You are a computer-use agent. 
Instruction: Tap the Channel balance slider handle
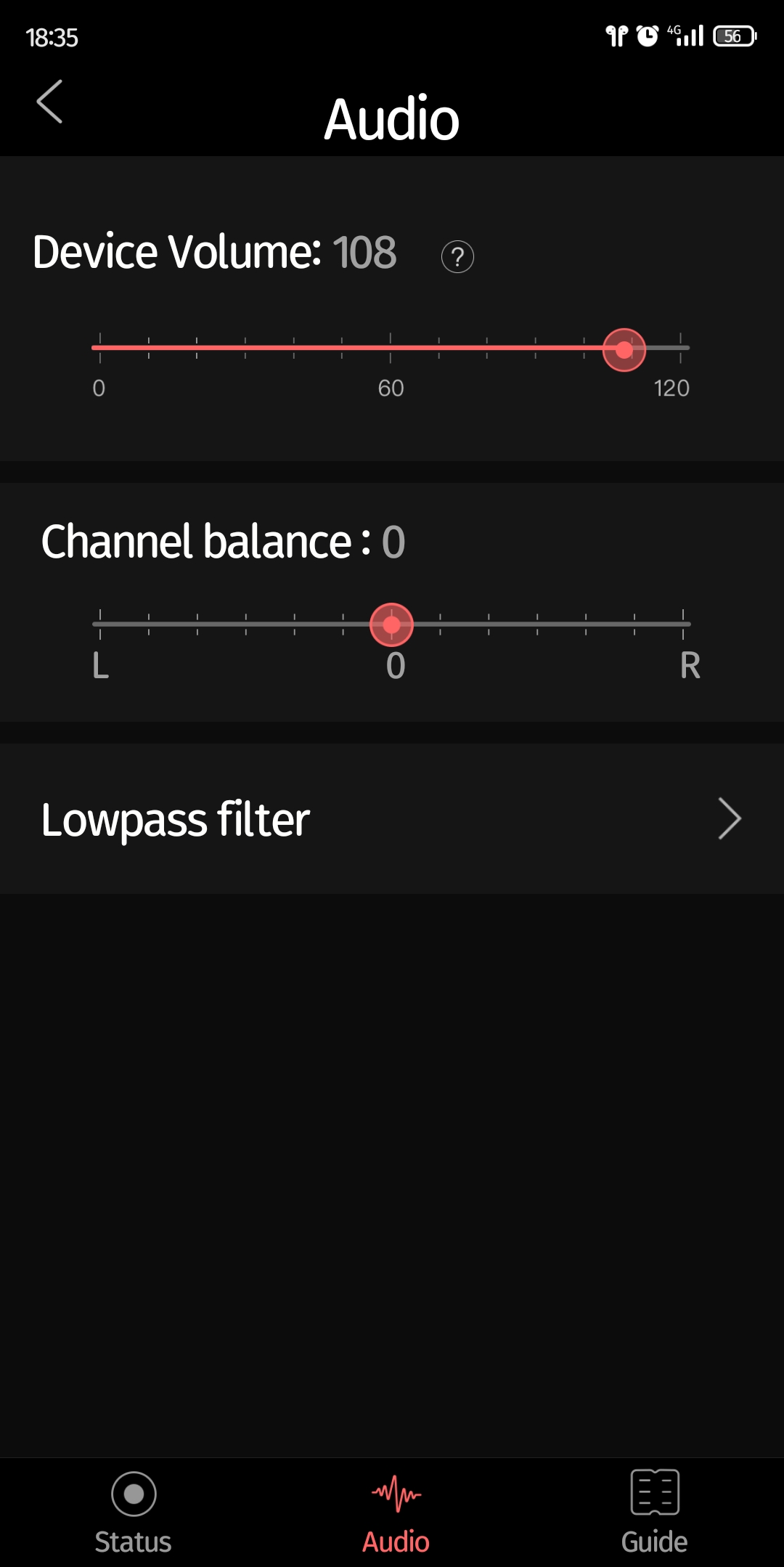[392, 624]
